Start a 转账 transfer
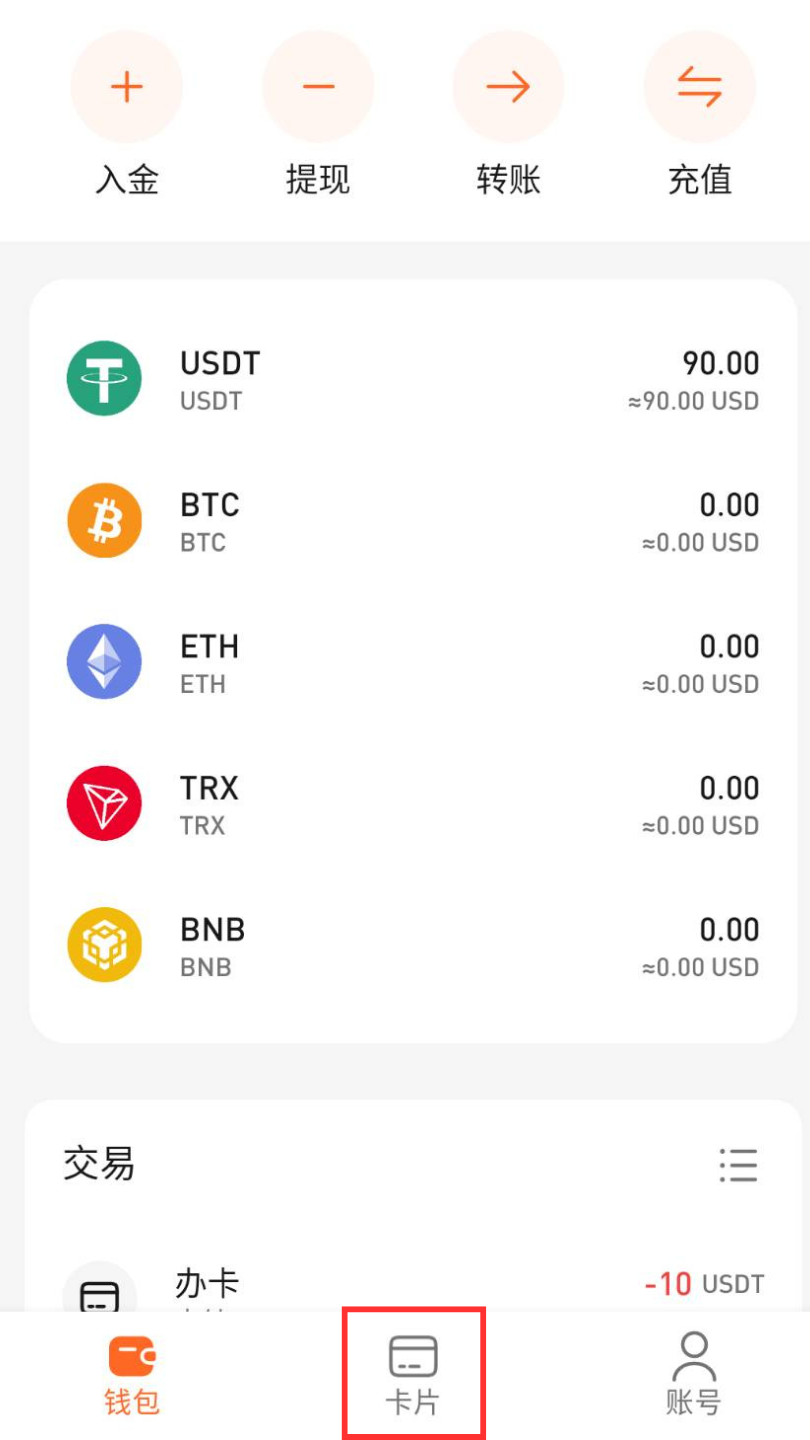Viewport: 810px width, 1440px height. point(508,88)
